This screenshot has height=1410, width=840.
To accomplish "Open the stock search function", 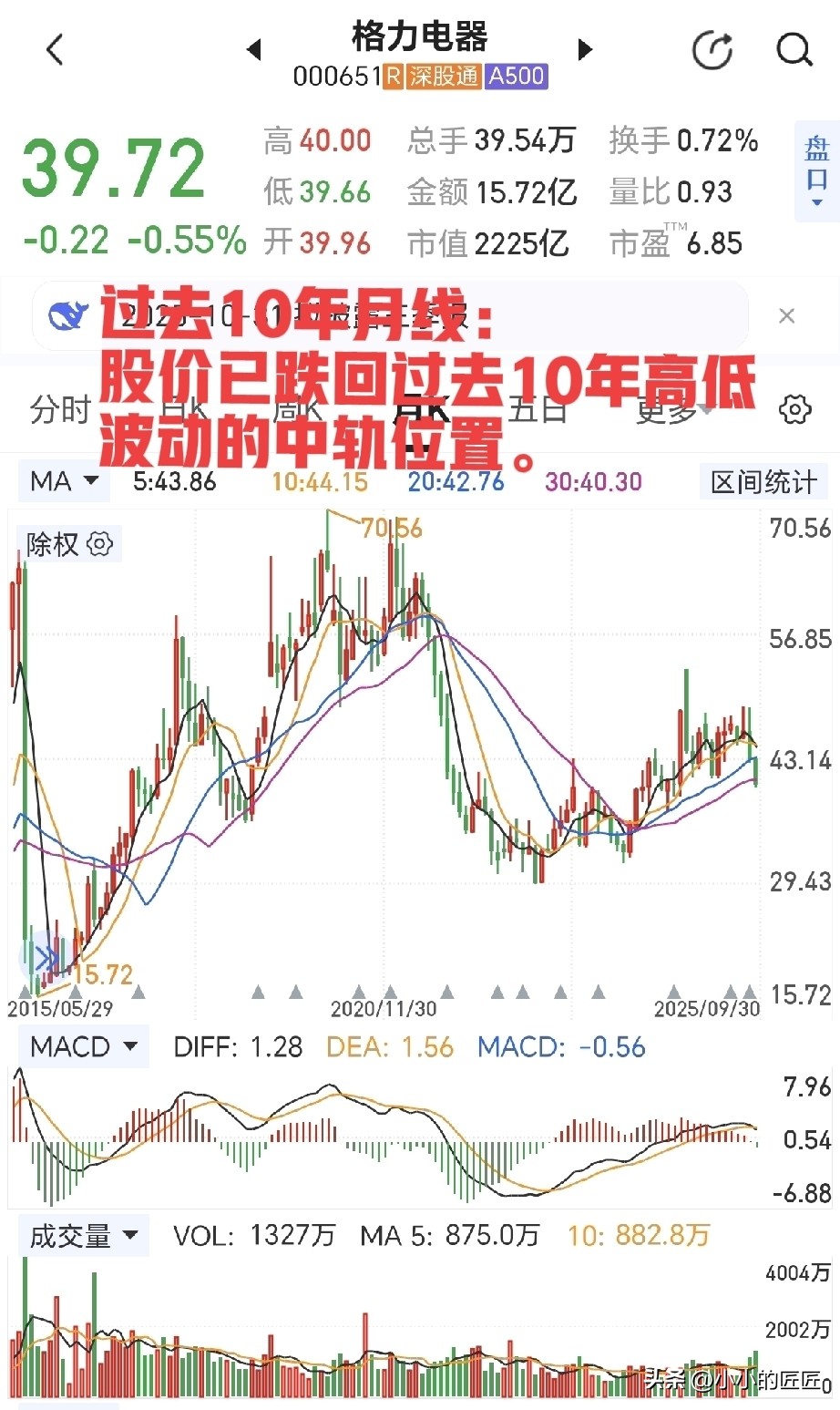I will (x=794, y=50).
